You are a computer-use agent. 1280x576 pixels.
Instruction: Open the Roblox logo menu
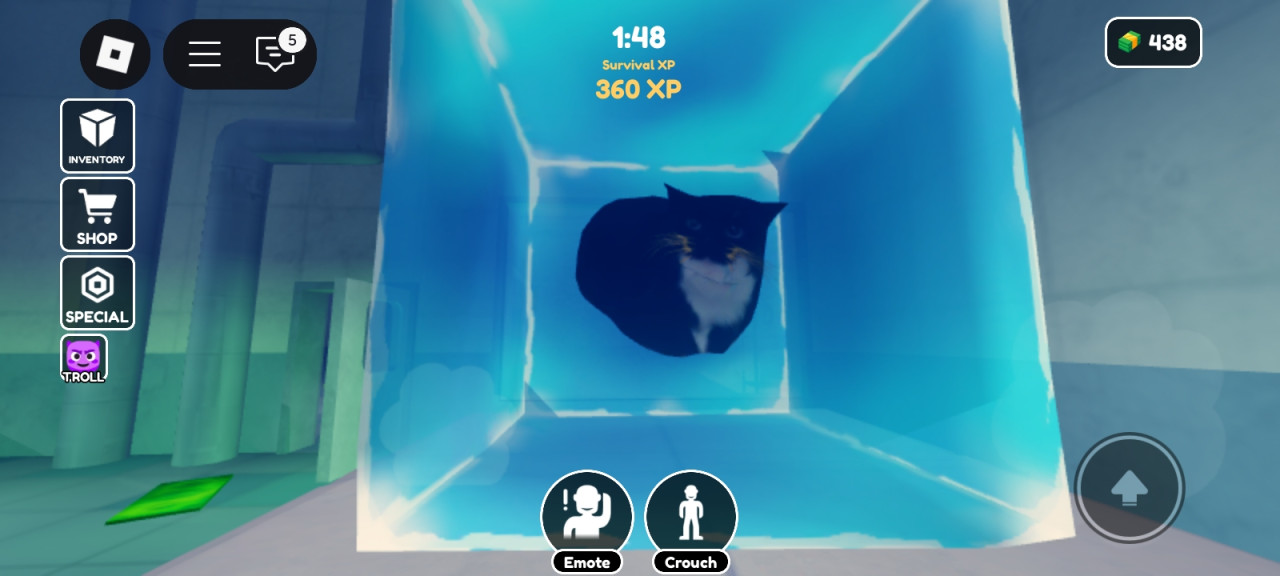(115, 54)
